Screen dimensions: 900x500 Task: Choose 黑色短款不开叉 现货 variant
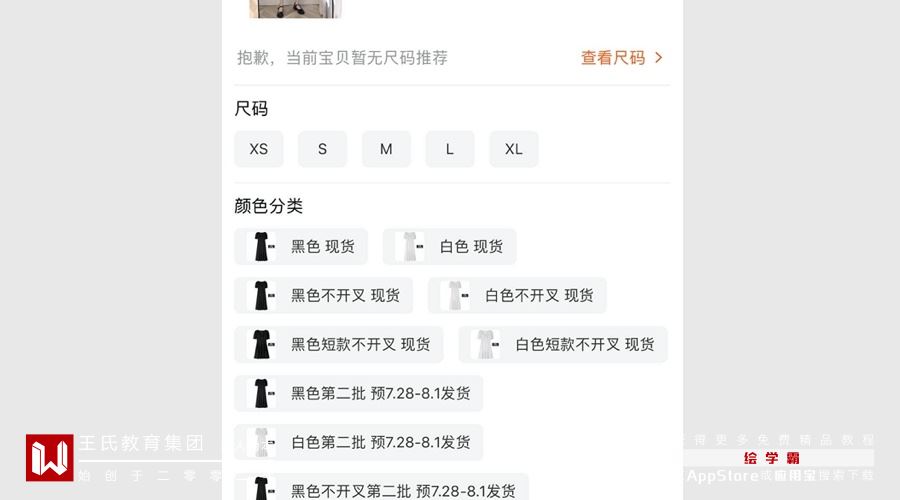339,345
